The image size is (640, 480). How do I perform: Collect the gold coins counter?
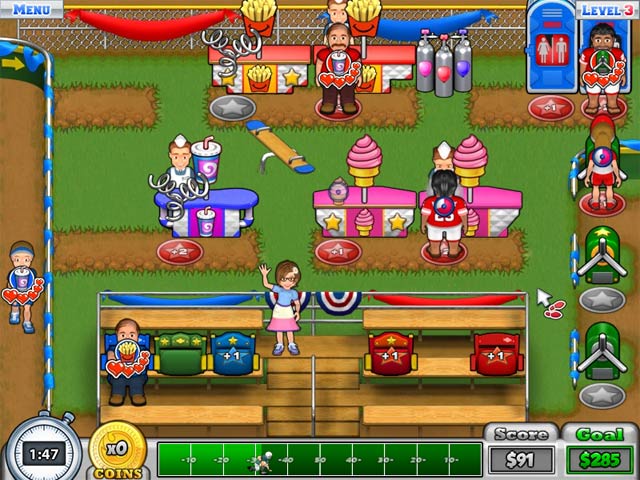tap(119, 448)
